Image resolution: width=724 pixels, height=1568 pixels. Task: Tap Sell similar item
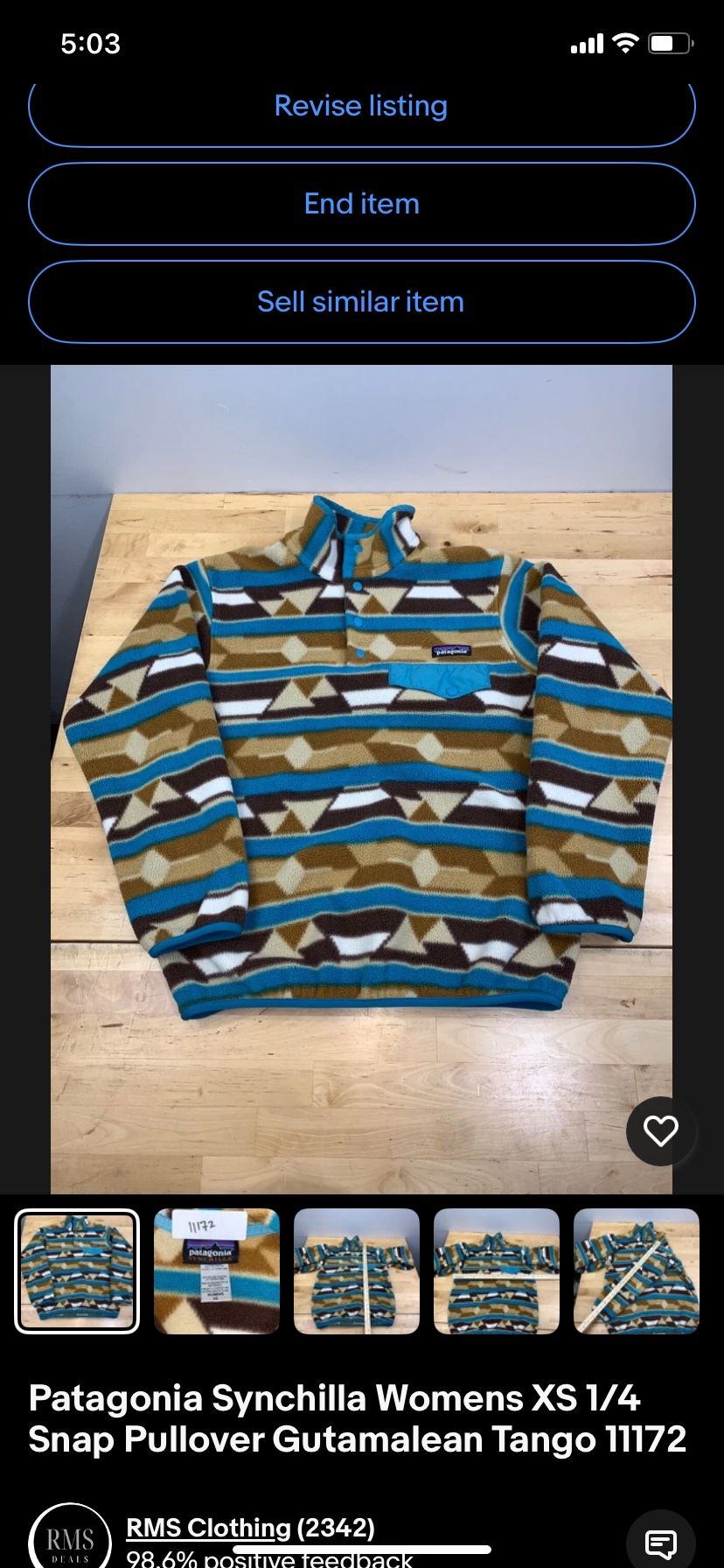(x=360, y=301)
